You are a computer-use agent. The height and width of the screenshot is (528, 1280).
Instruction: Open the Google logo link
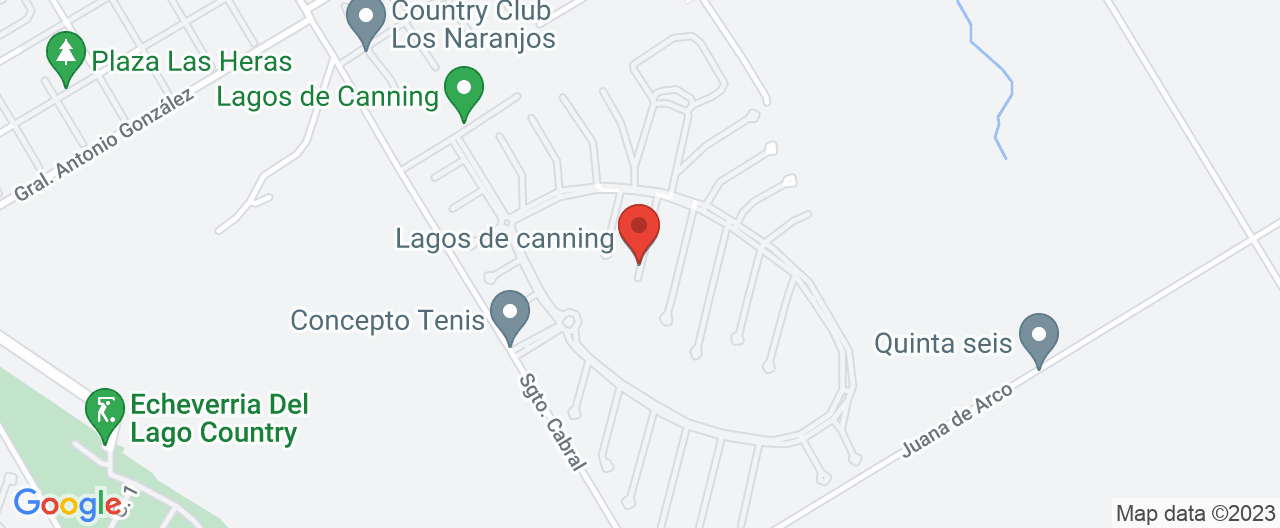pyautogui.click(x=66, y=503)
